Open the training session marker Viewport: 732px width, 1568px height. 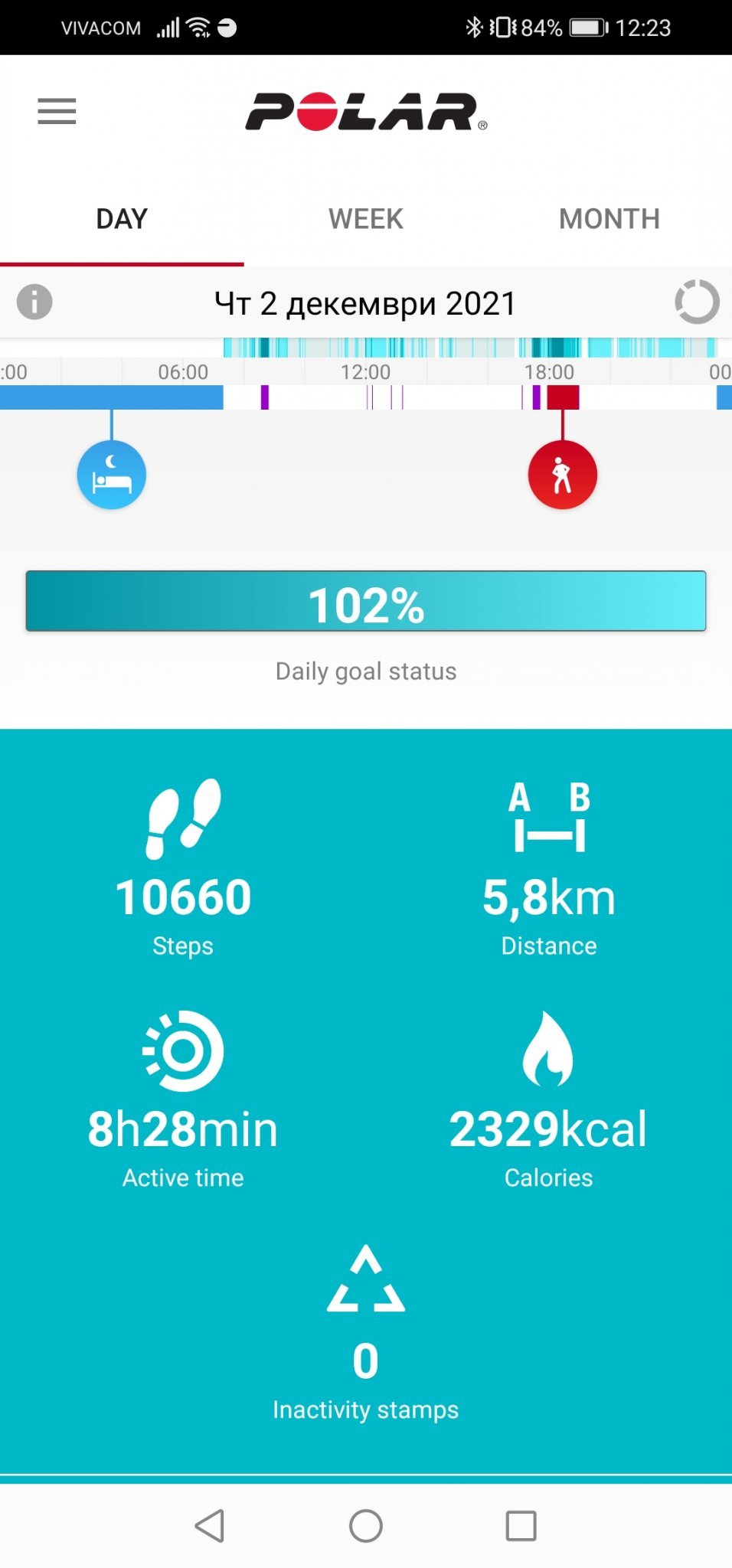(562, 475)
